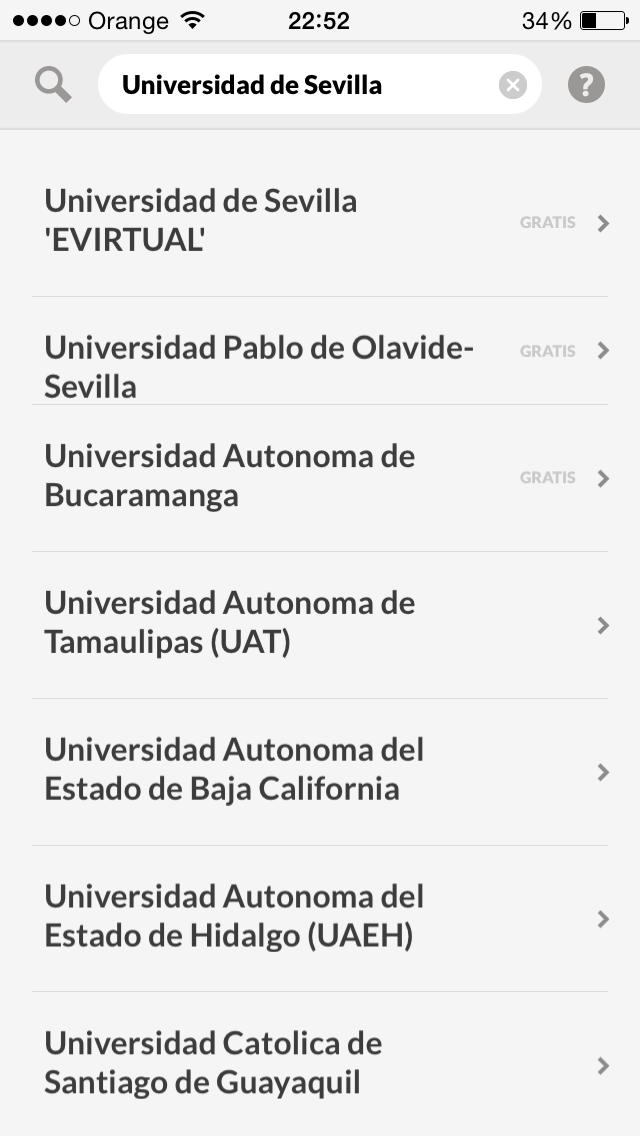Select Universidad Autonoma del Estado de Baja California
Image resolution: width=640 pixels, height=1136 pixels.
[x=320, y=770]
